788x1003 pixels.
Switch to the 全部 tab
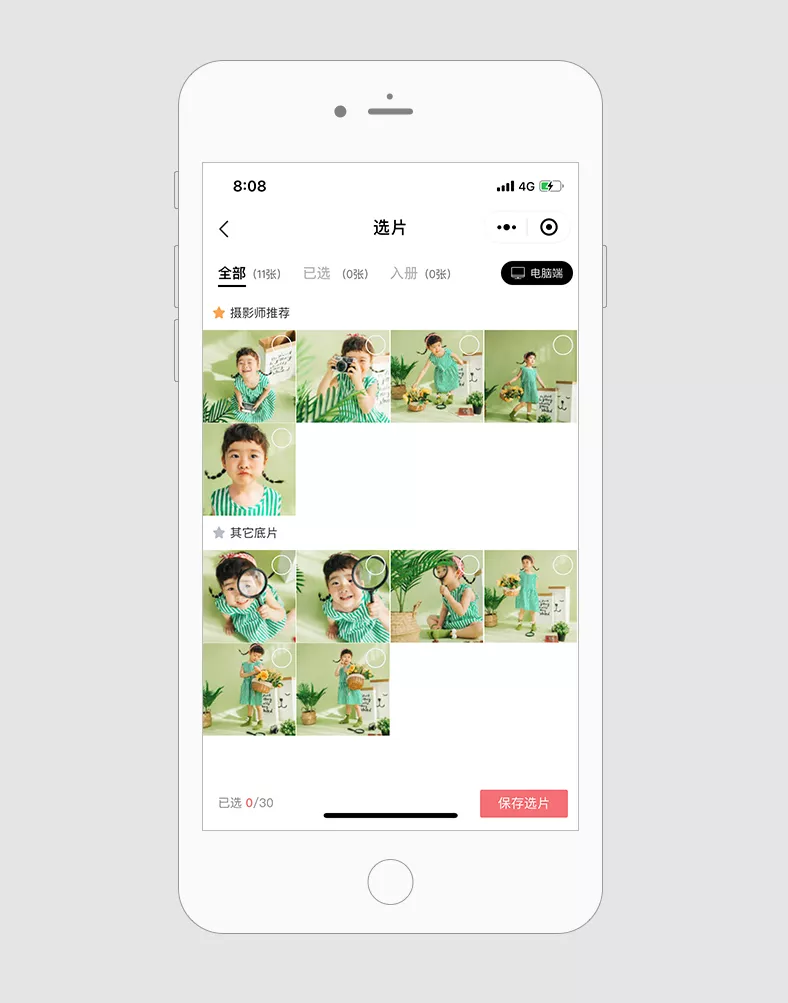(232, 273)
